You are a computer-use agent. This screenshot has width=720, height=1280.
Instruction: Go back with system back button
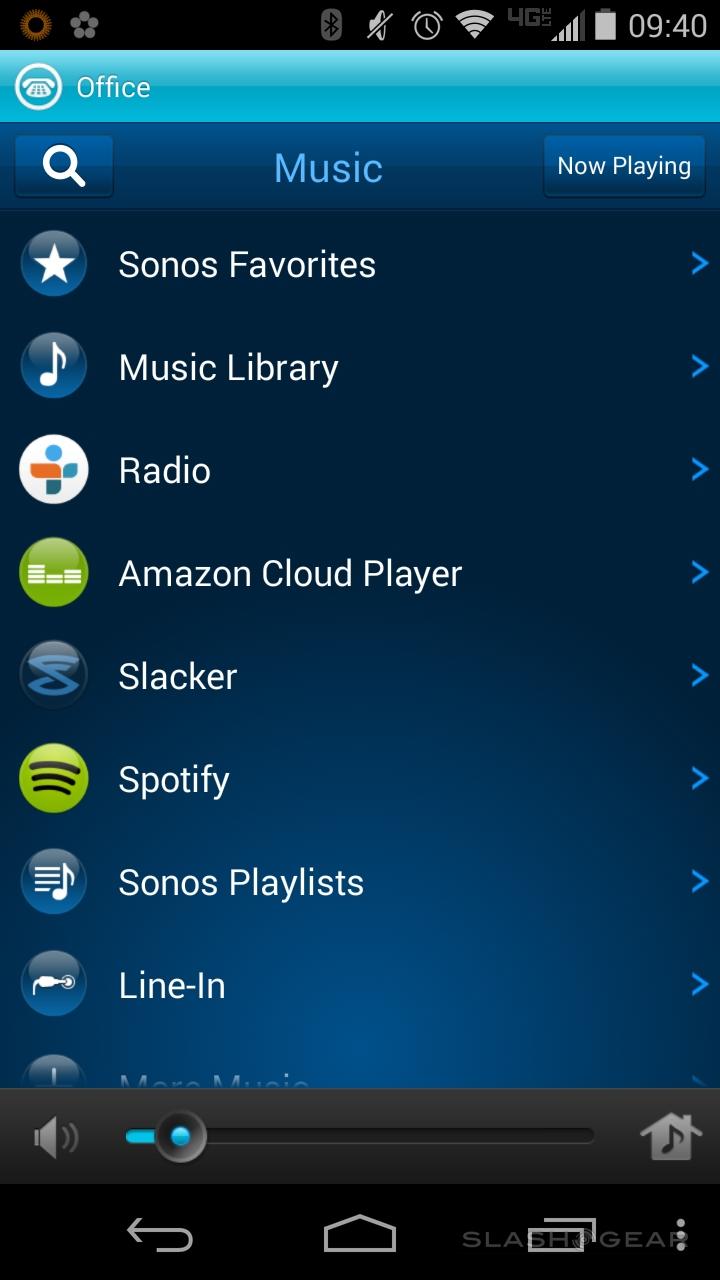point(160,1235)
